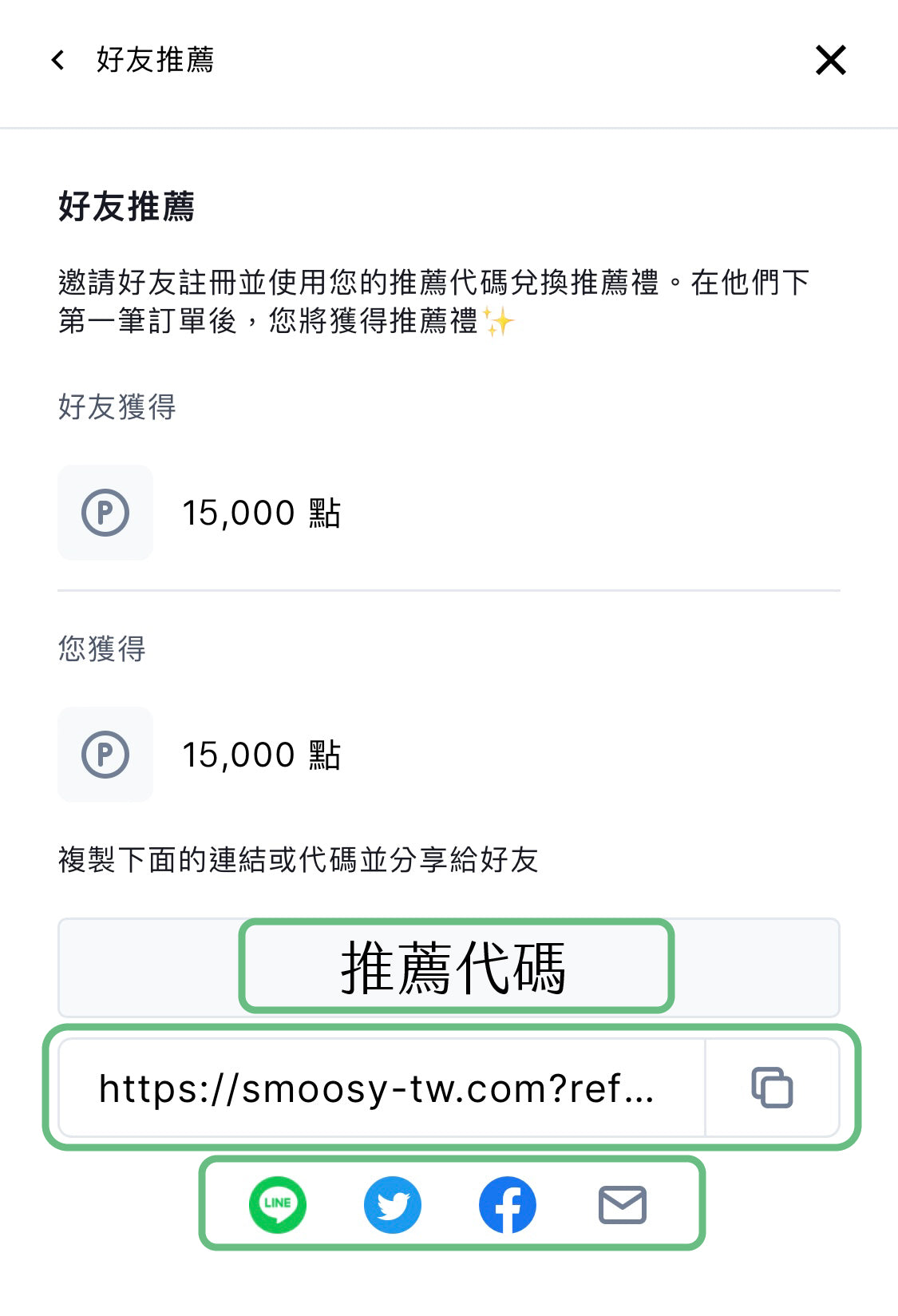Viewport: 898px width, 1316px height.
Task: Share the referral on Twitter
Action: coord(392,1204)
